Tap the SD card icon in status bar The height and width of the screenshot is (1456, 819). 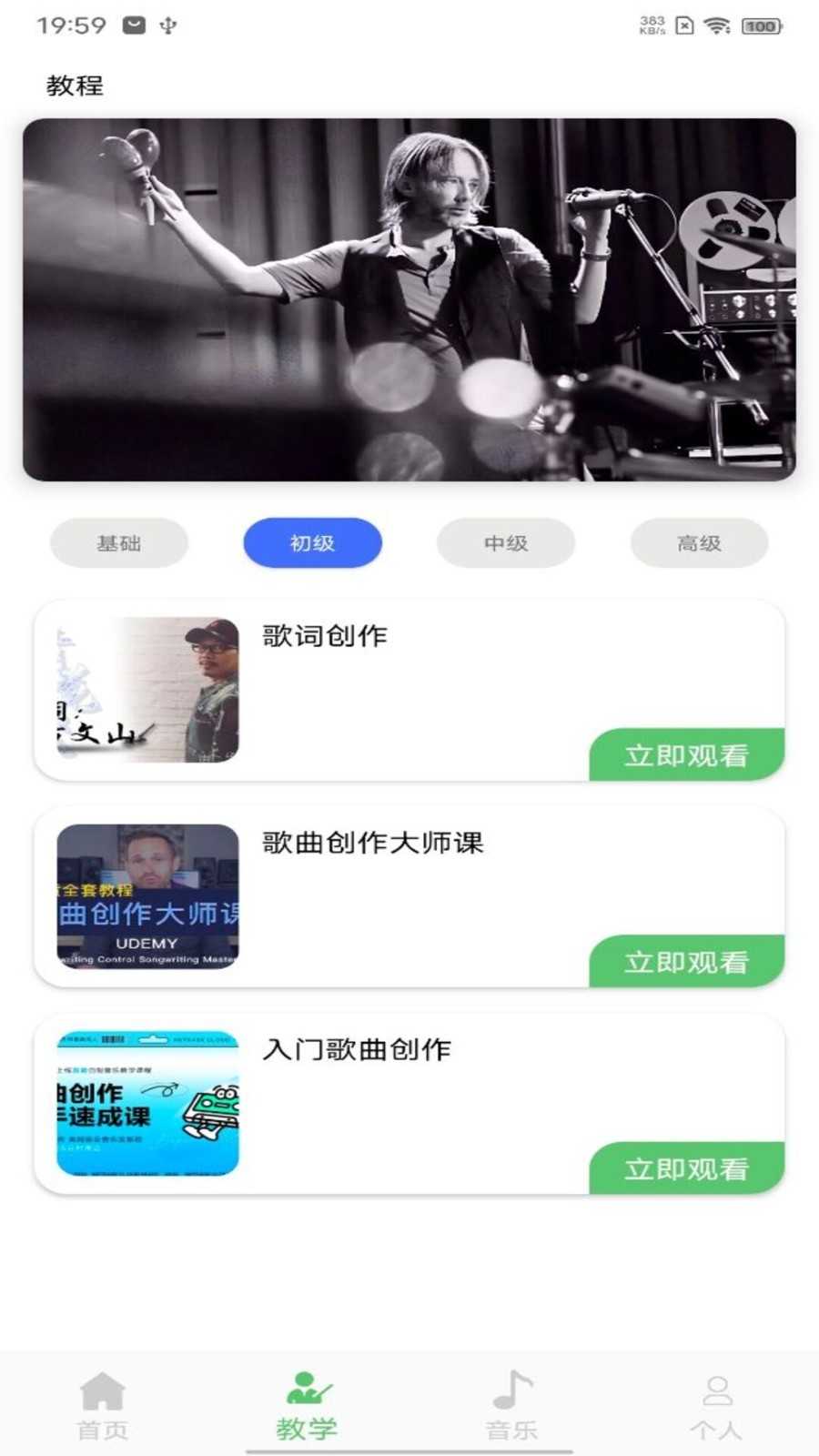point(682,25)
